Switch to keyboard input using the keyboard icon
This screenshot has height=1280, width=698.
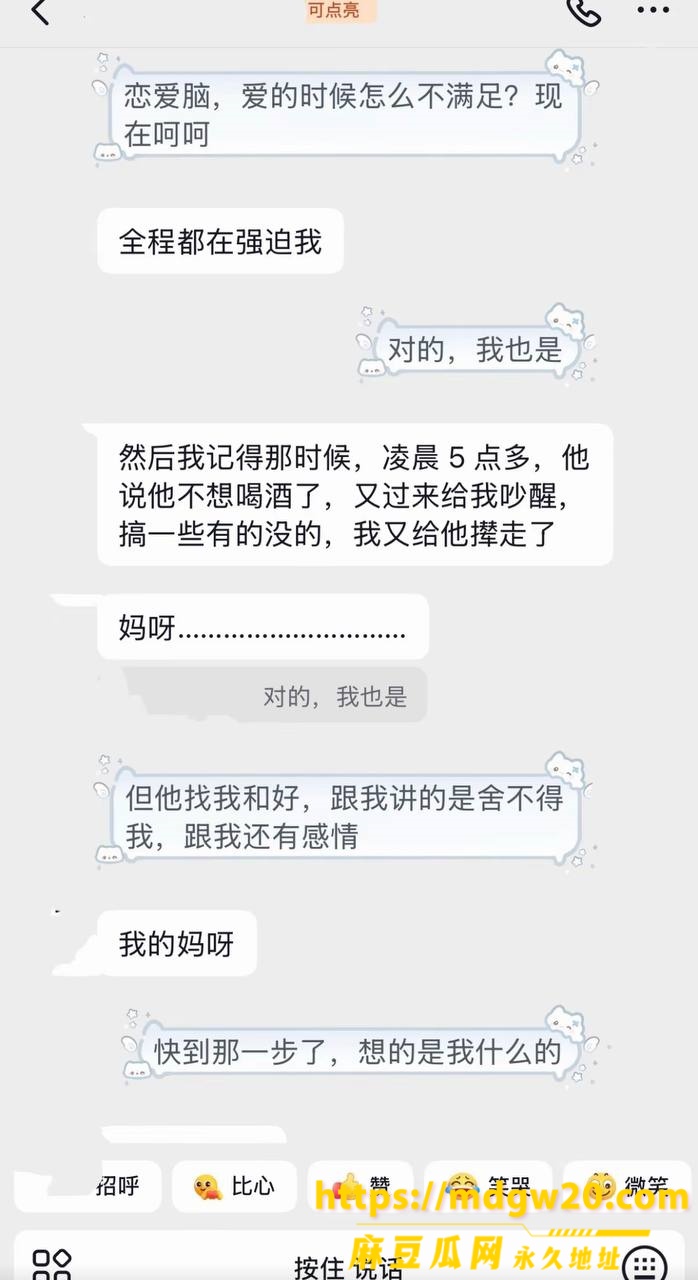(x=644, y=1263)
